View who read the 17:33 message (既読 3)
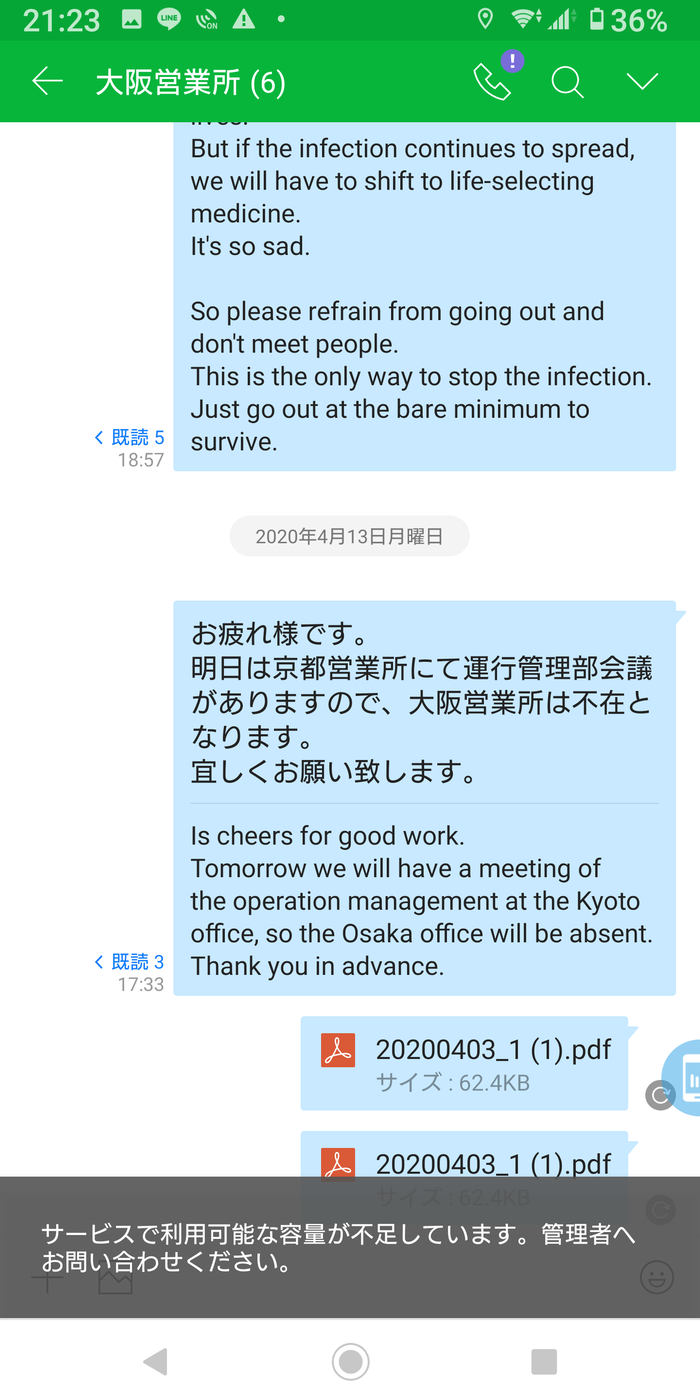The height and width of the screenshot is (1400, 700). (129, 962)
